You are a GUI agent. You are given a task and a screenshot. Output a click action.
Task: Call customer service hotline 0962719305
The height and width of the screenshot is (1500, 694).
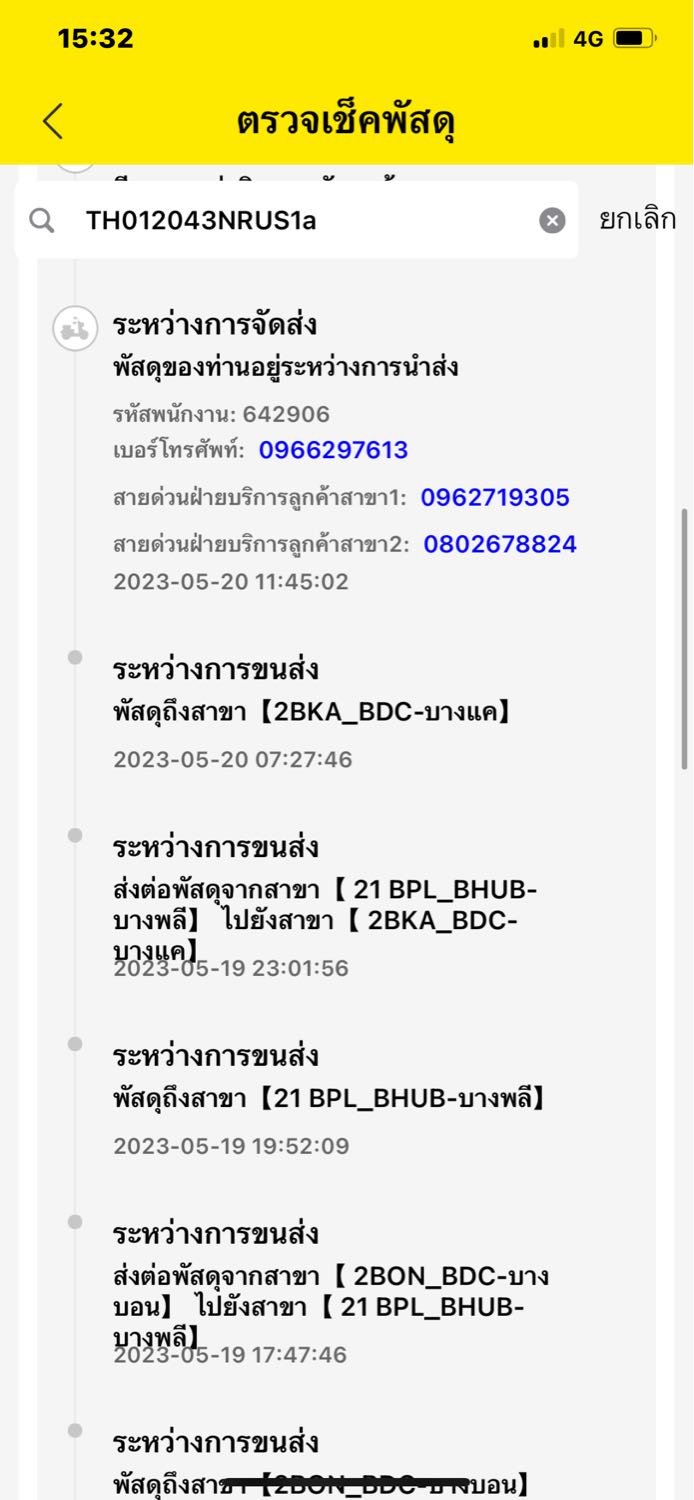495,497
